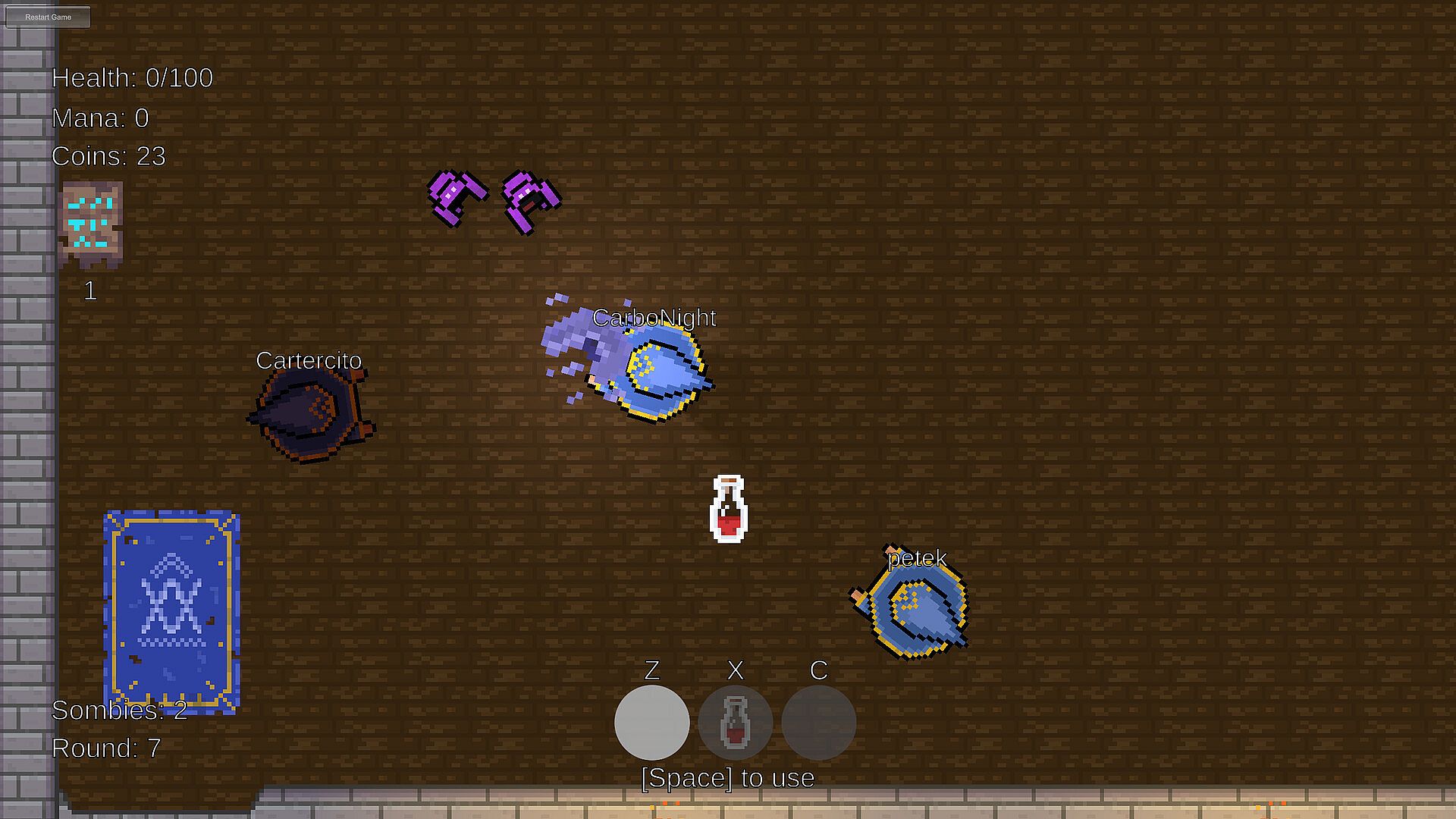1456x819 pixels.
Task: Tap the blue spell card
Action: [172, 613]
